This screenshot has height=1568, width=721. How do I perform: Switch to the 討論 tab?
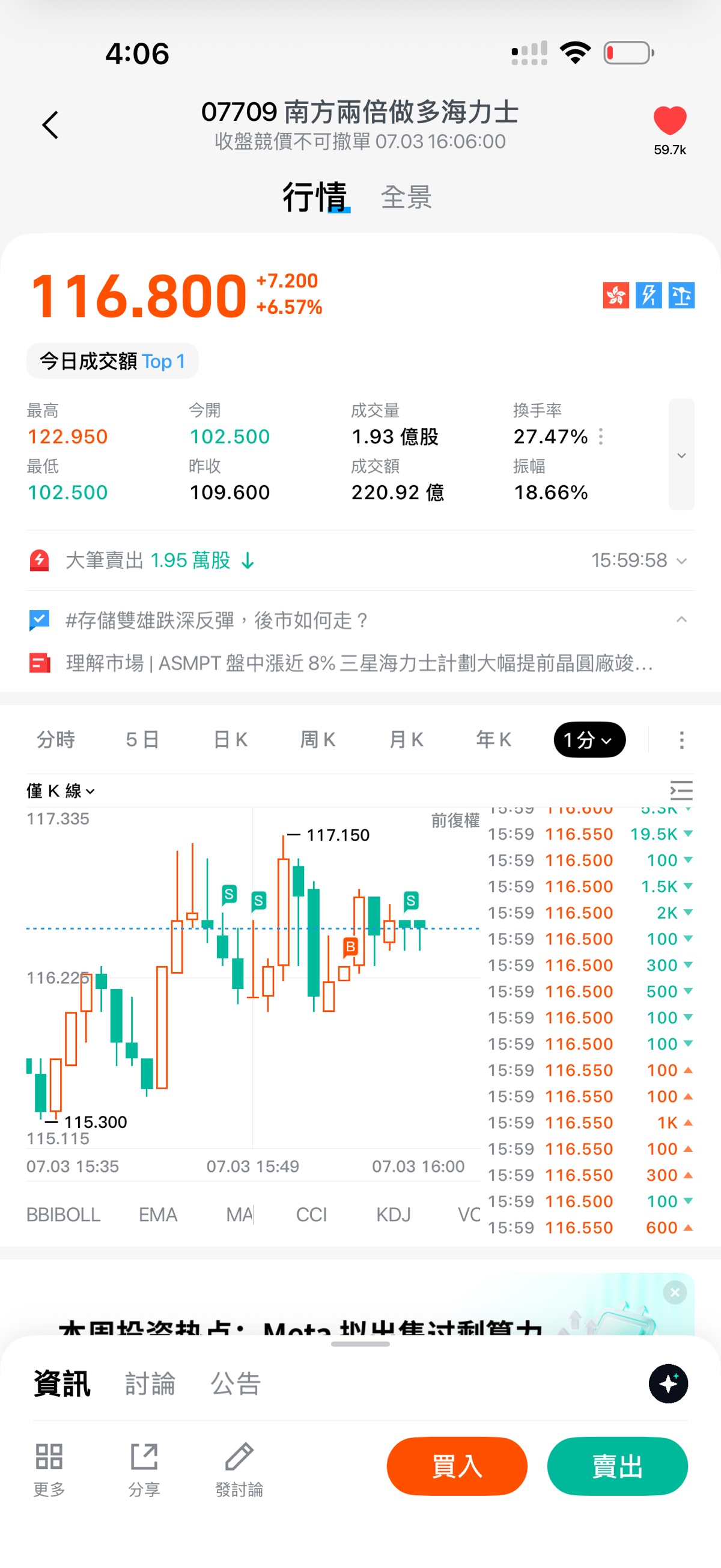(x=150, y=1383)
